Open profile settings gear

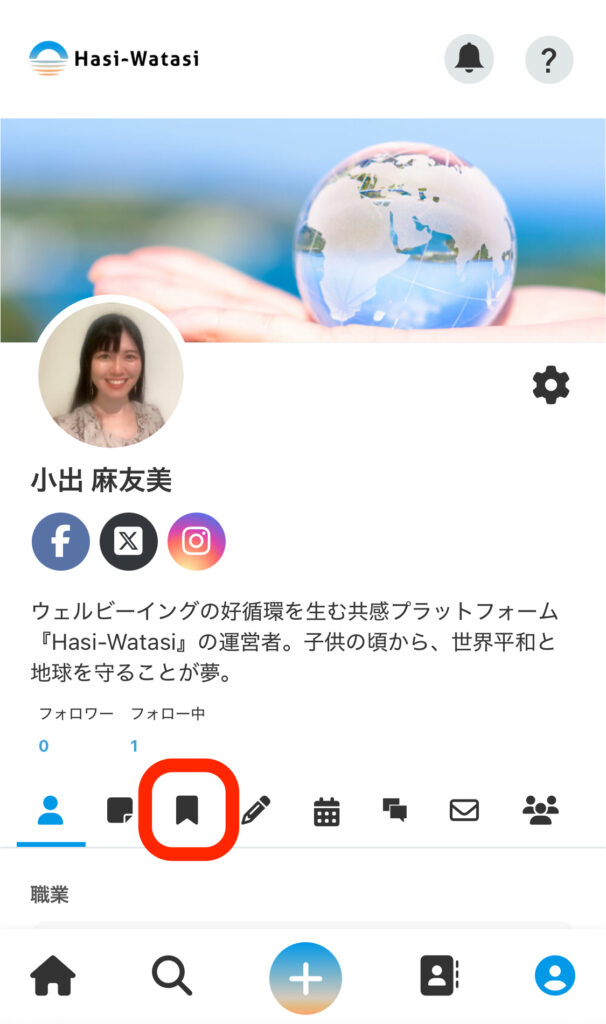tap(551, 385)
